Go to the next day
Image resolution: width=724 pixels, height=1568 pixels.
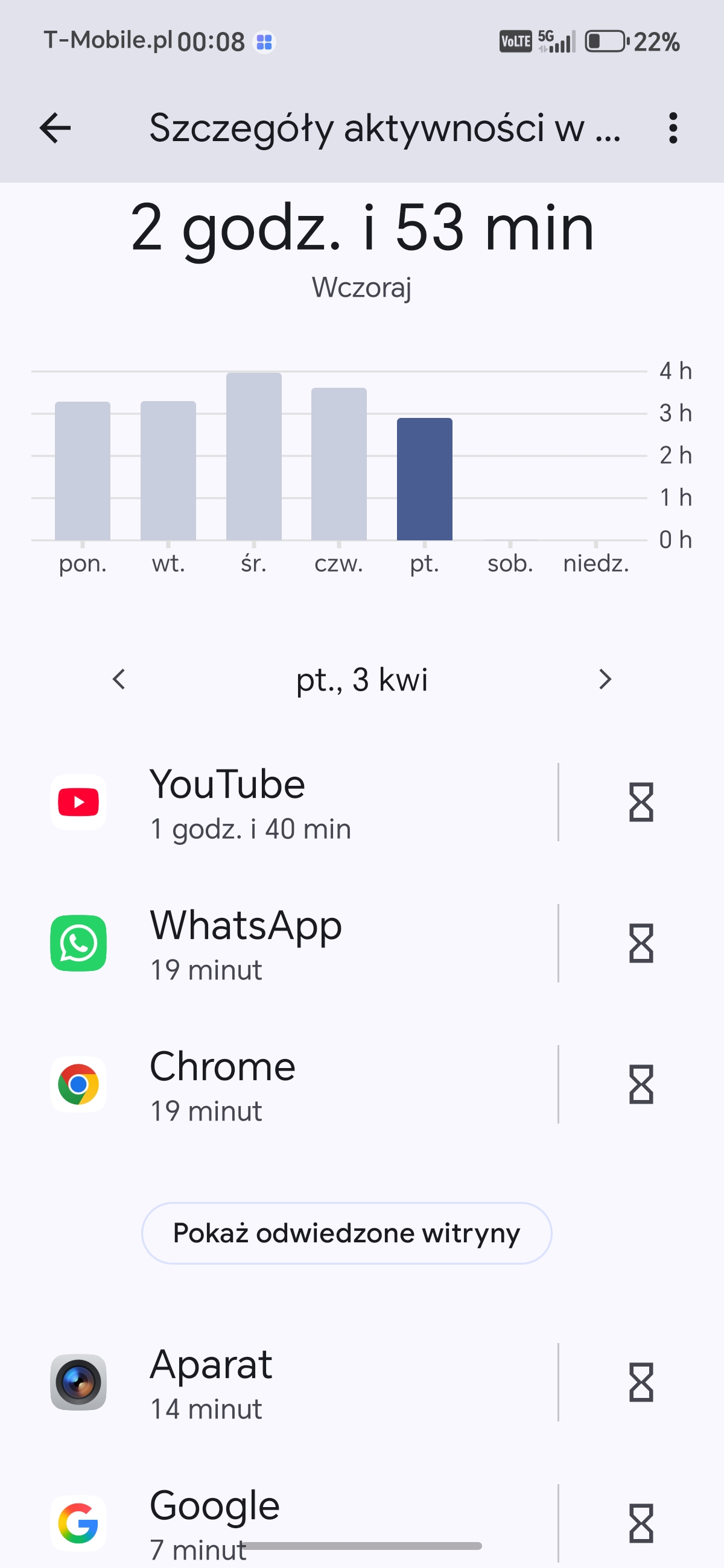pyautogui.click(x=604, y=679)
